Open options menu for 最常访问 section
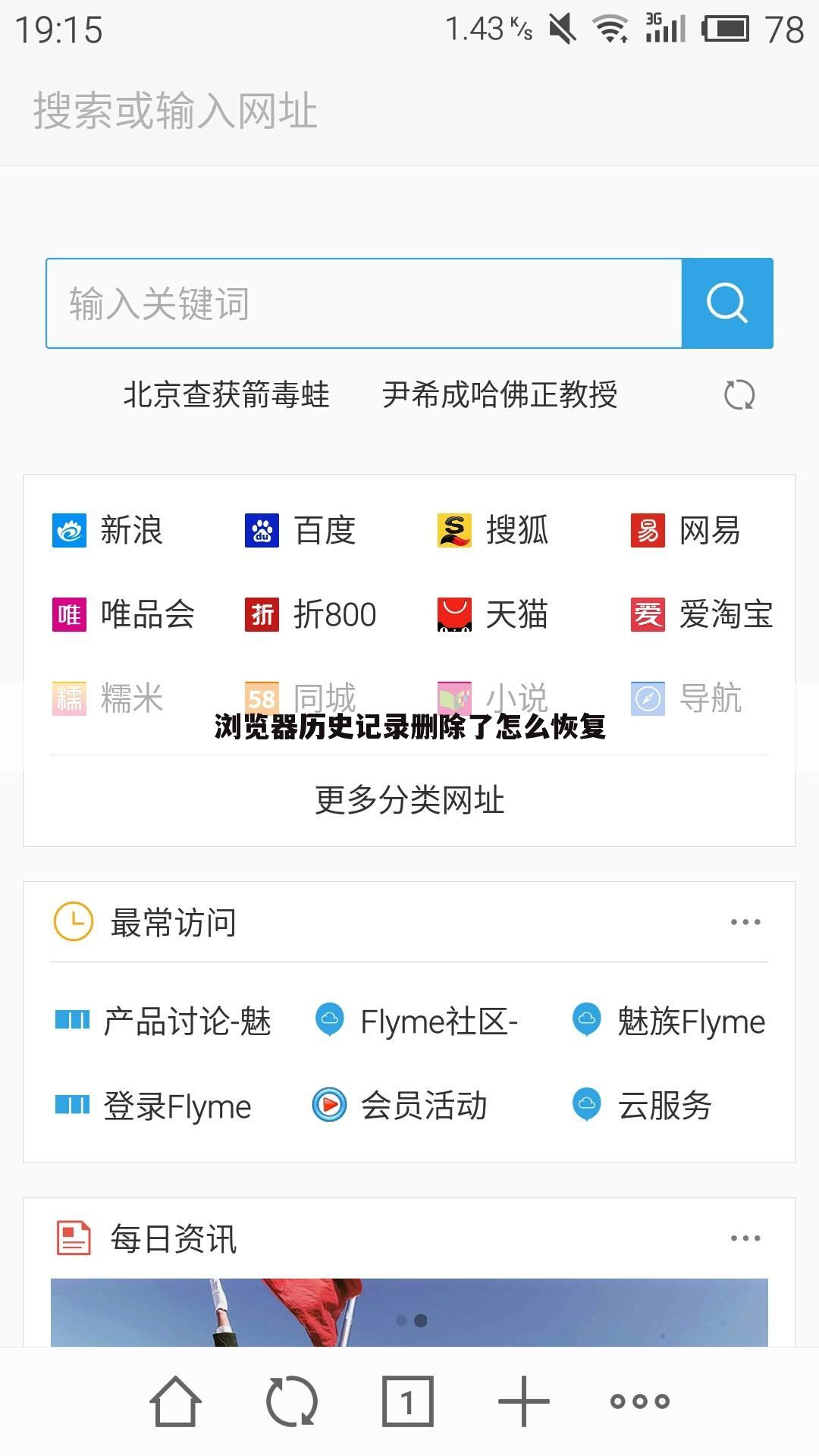This screenshot has width=819, height=1456. click(x=746, y=922)
